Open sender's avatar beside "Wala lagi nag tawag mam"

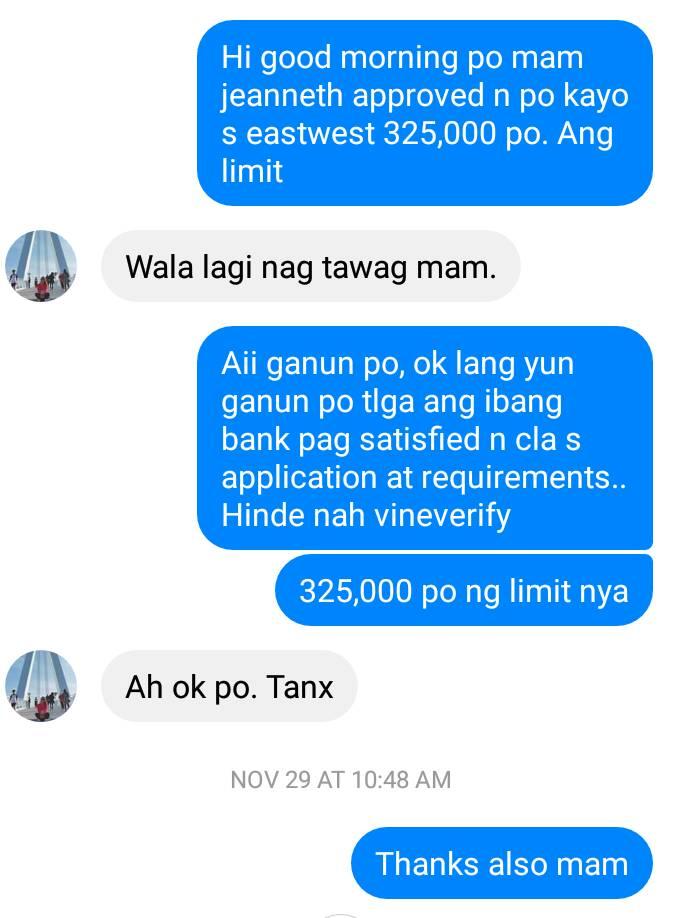pos(41,266)
